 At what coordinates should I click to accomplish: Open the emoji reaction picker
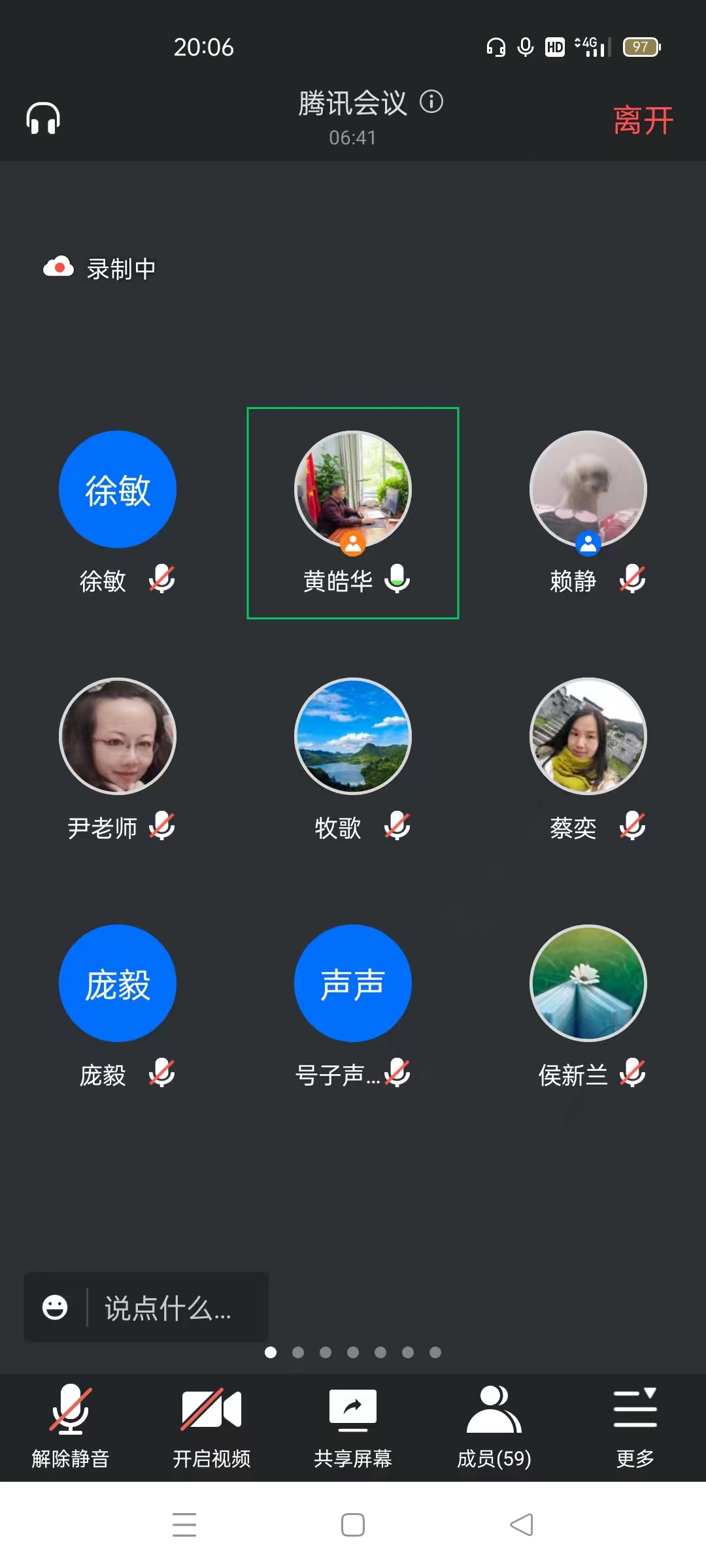pyautogui.click(x=55, y=1307)
